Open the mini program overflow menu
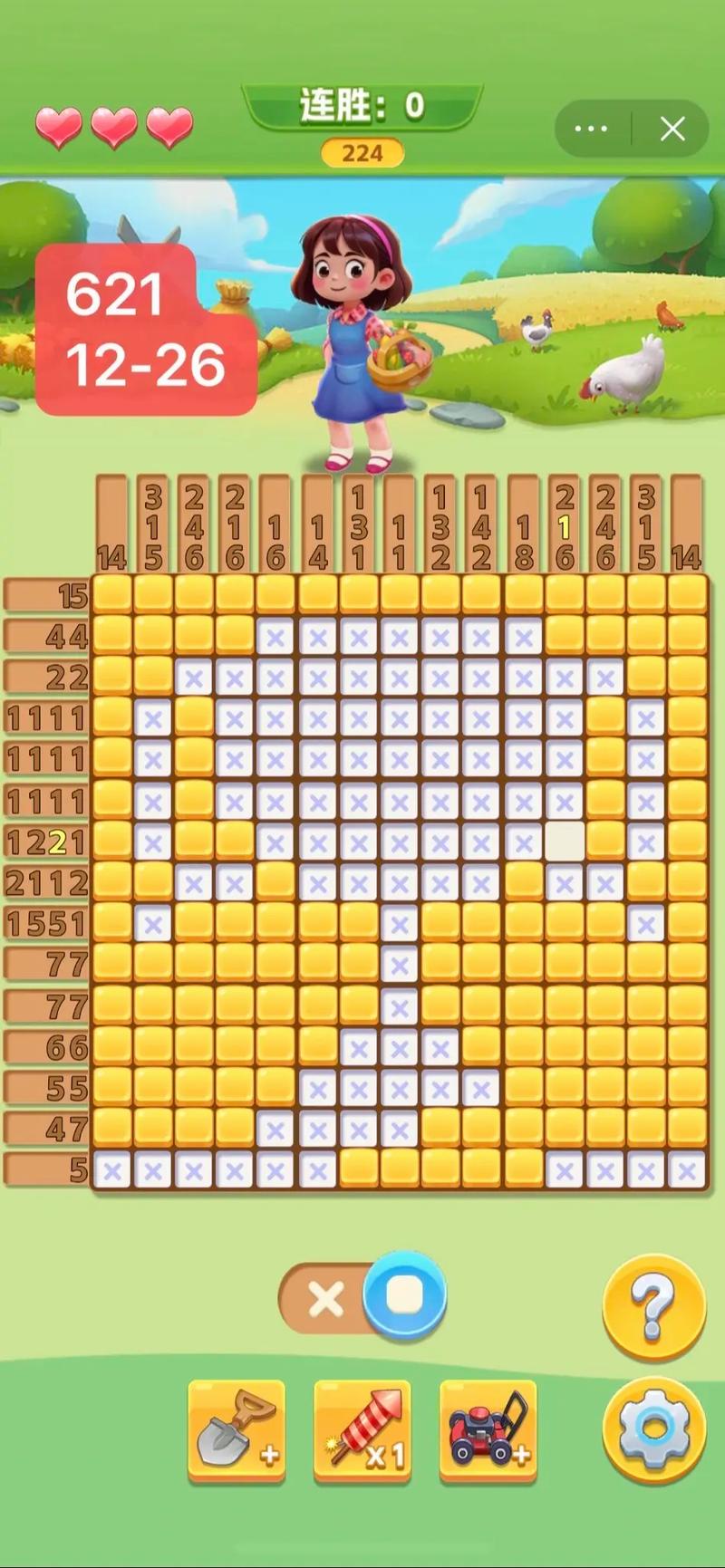The height and width of the screenshot is (1568, 725). 591,129
